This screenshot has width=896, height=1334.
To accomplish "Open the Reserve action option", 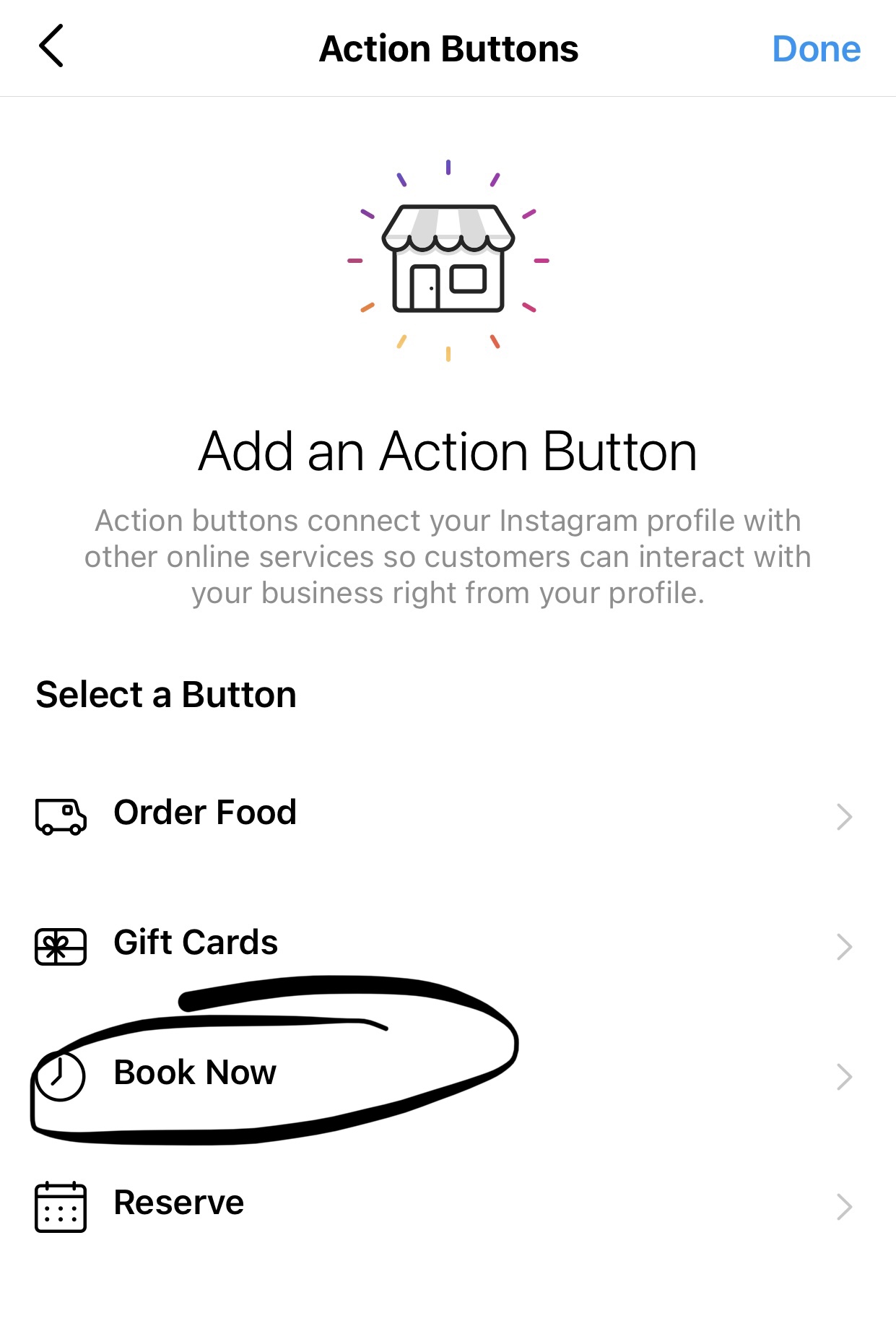I will coord(179,1203).
